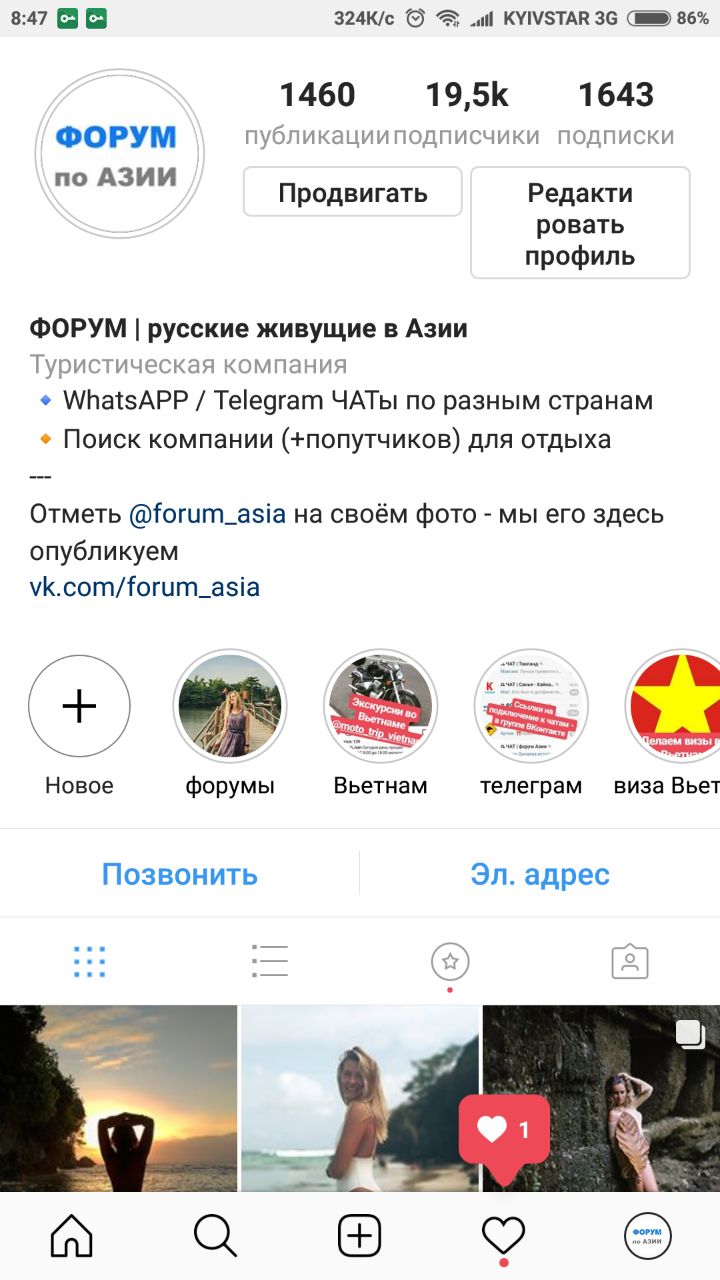Open the activity heart tab
This screenshot has width=720, height=1280.
coord(503,1237)
